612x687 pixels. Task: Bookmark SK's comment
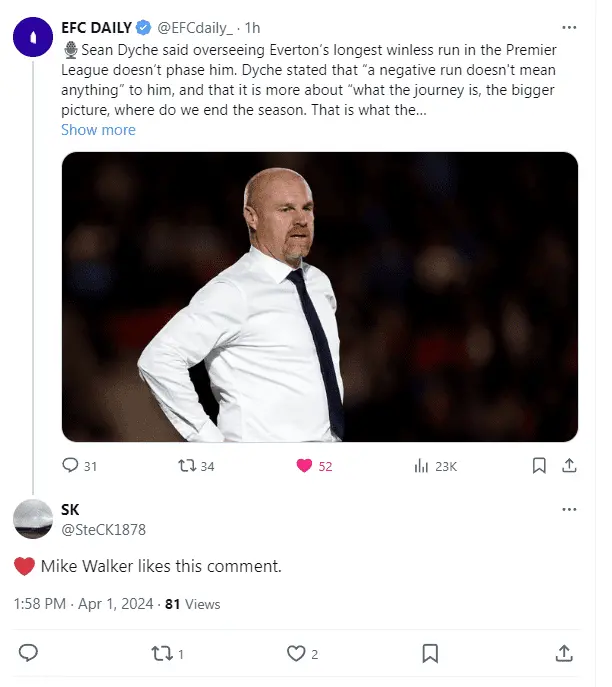[430, 653]
